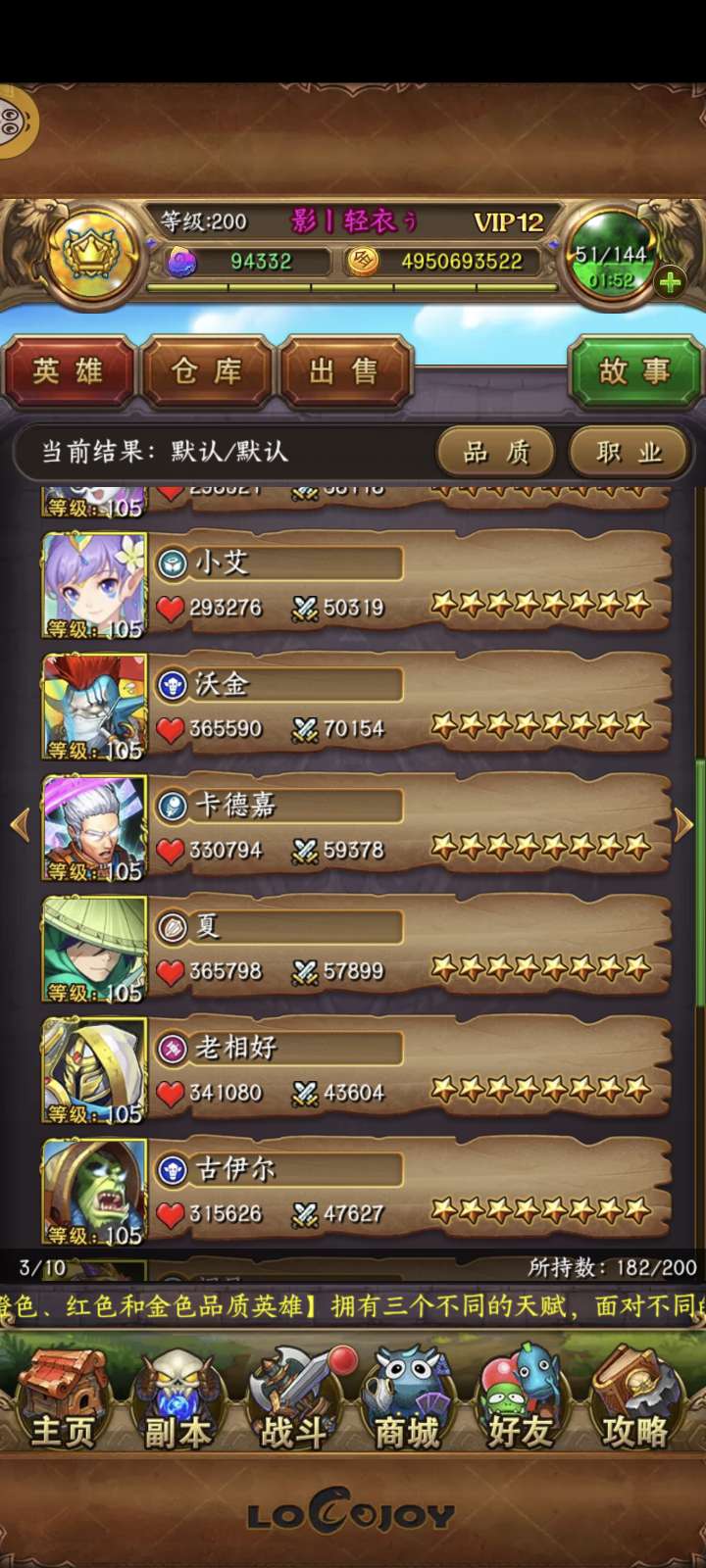The height and width of the screenshot is (1568, 706).
Task: Open the 商城 shop
Action: (x=407, y=1401)
